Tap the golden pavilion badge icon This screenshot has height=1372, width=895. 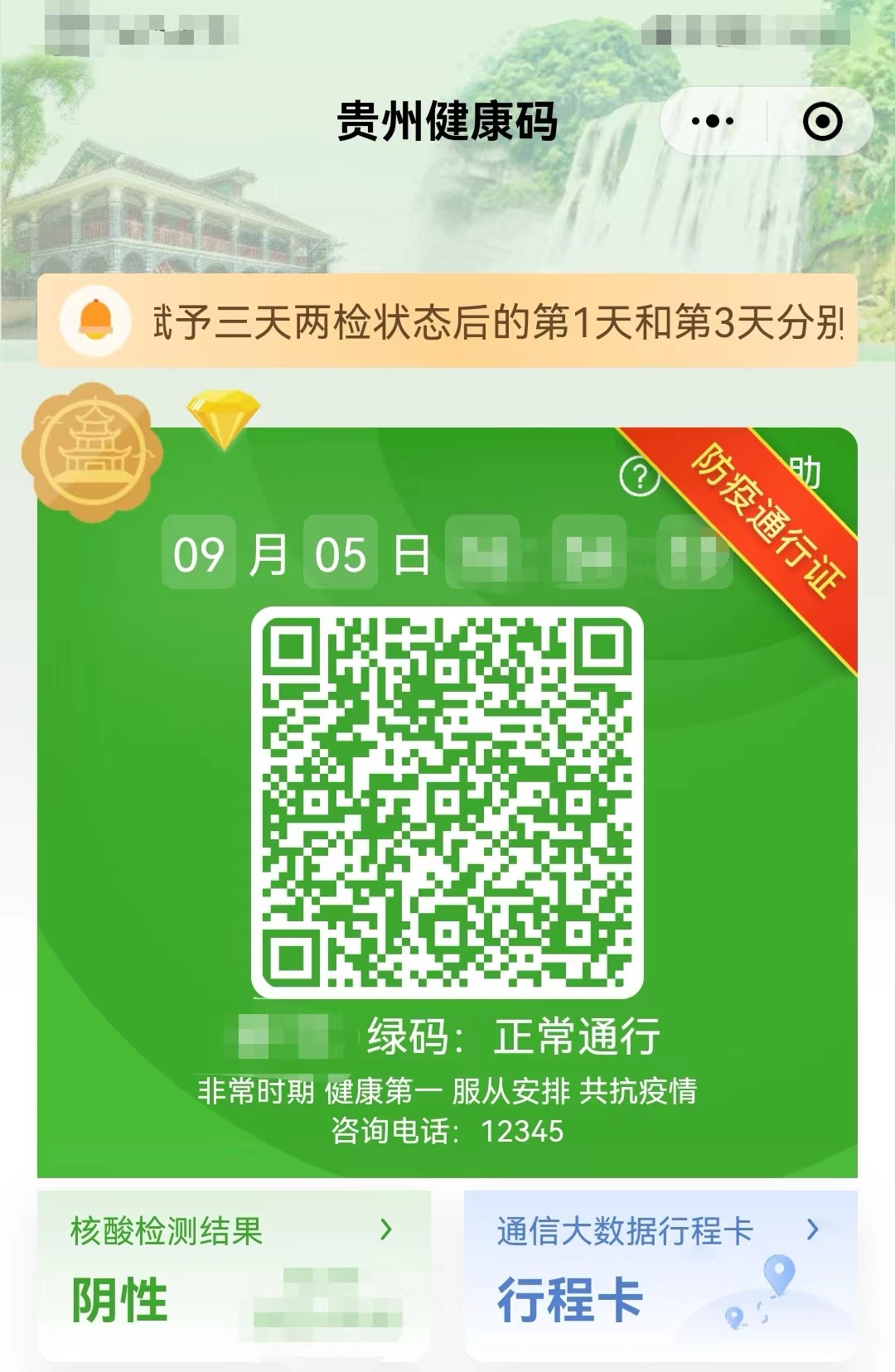[x=92, y=452]
